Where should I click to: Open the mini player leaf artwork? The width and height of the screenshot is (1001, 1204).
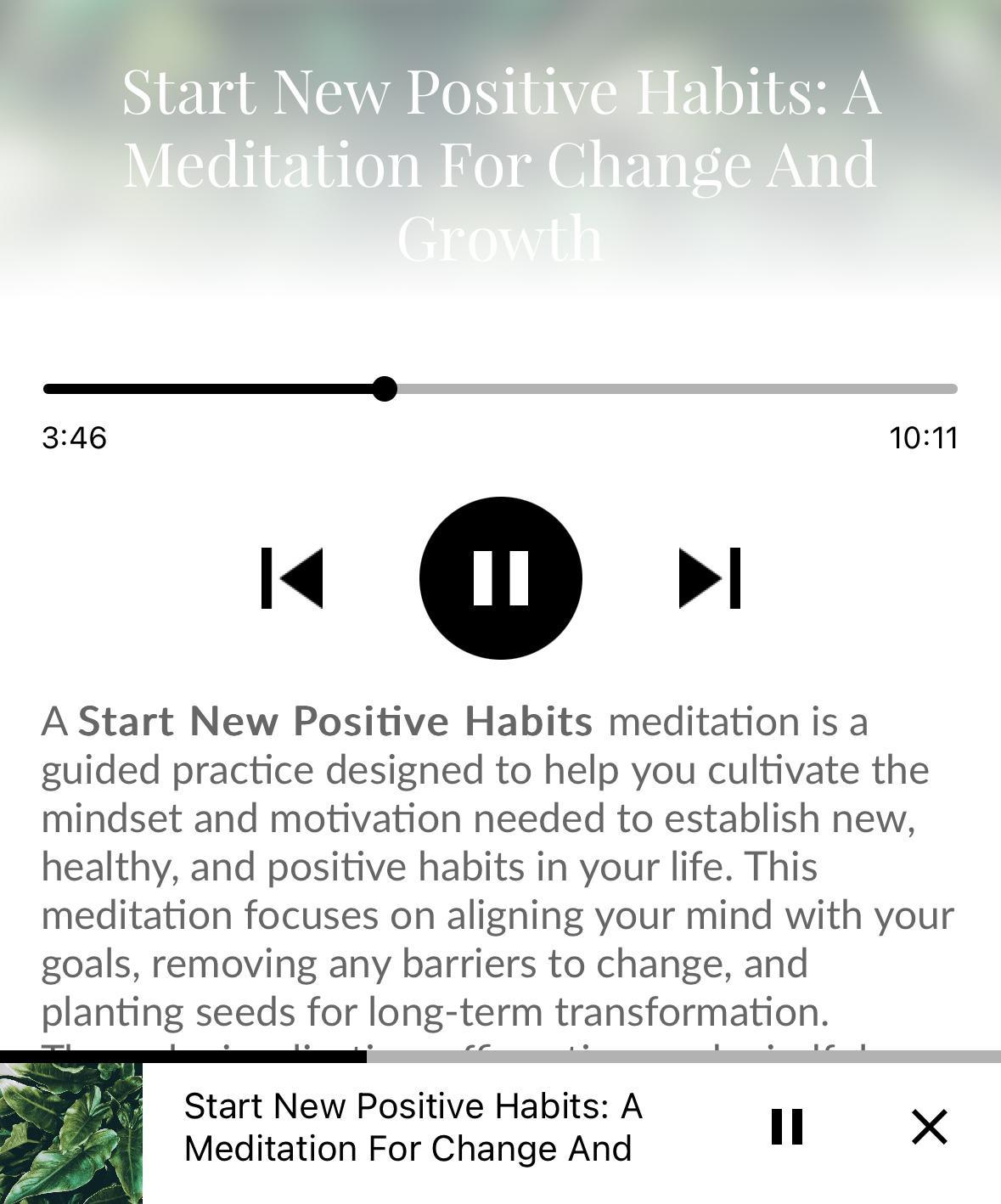click(71, 1133)
